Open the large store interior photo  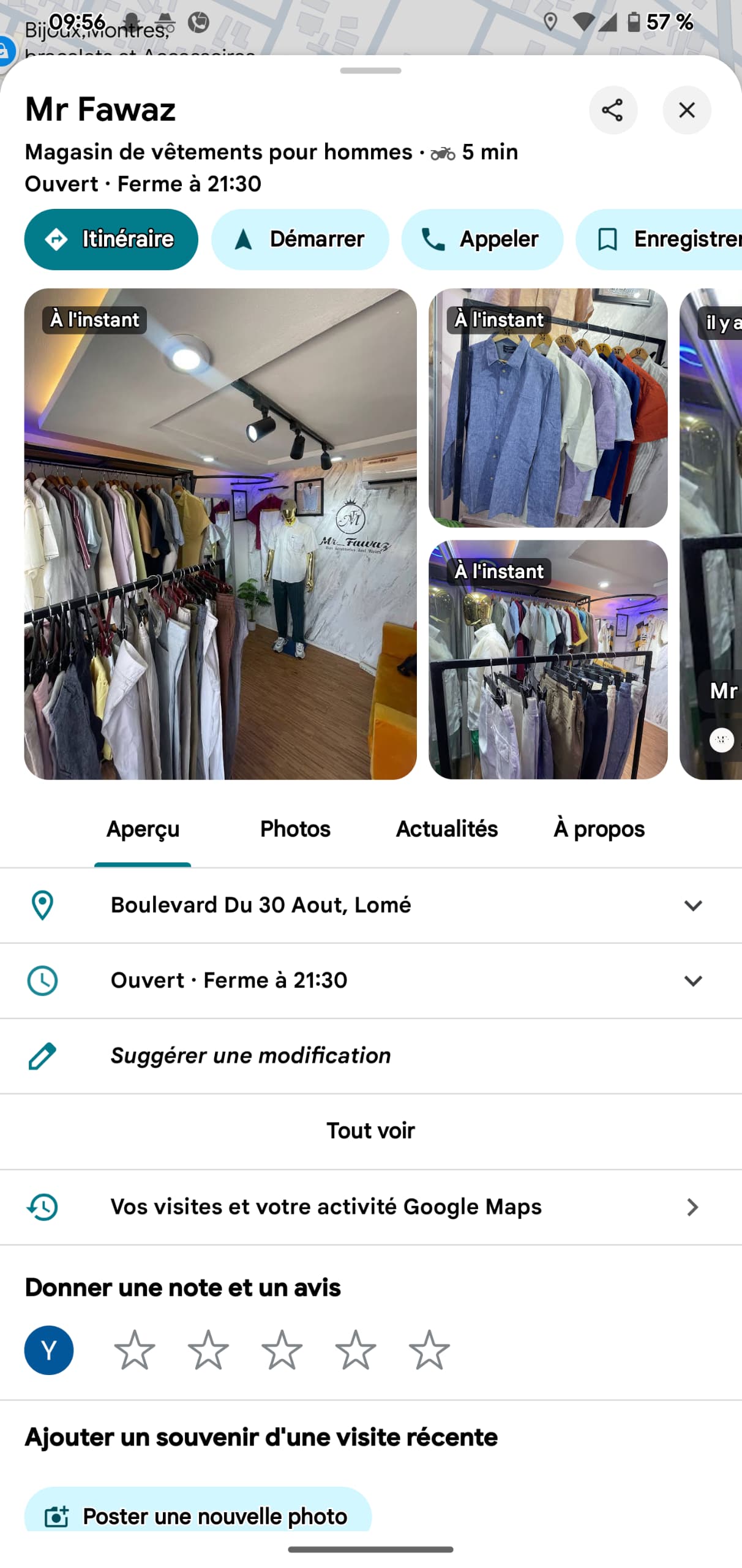pyautogui.click(x=220, y=533)
